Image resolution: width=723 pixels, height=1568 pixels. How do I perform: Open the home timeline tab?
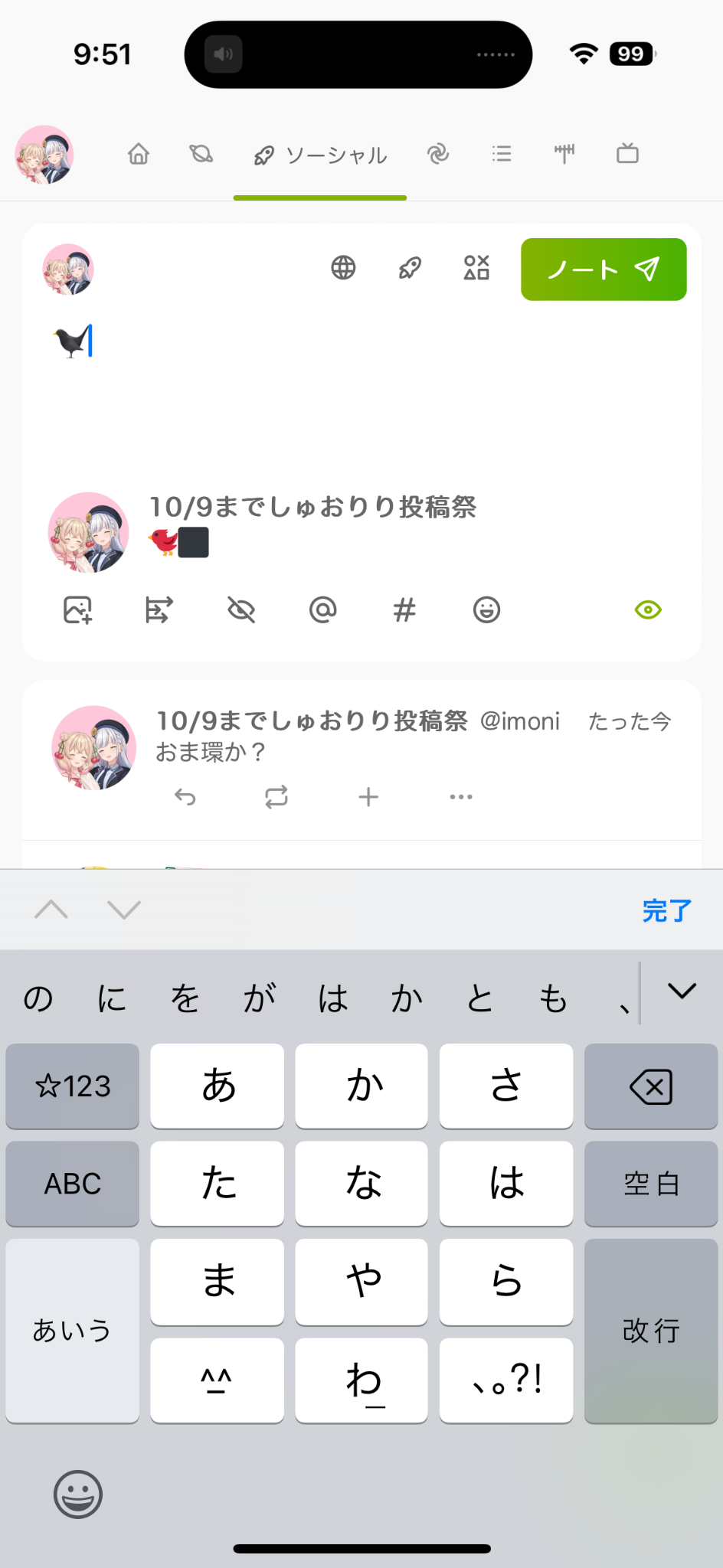pos(139,155)
